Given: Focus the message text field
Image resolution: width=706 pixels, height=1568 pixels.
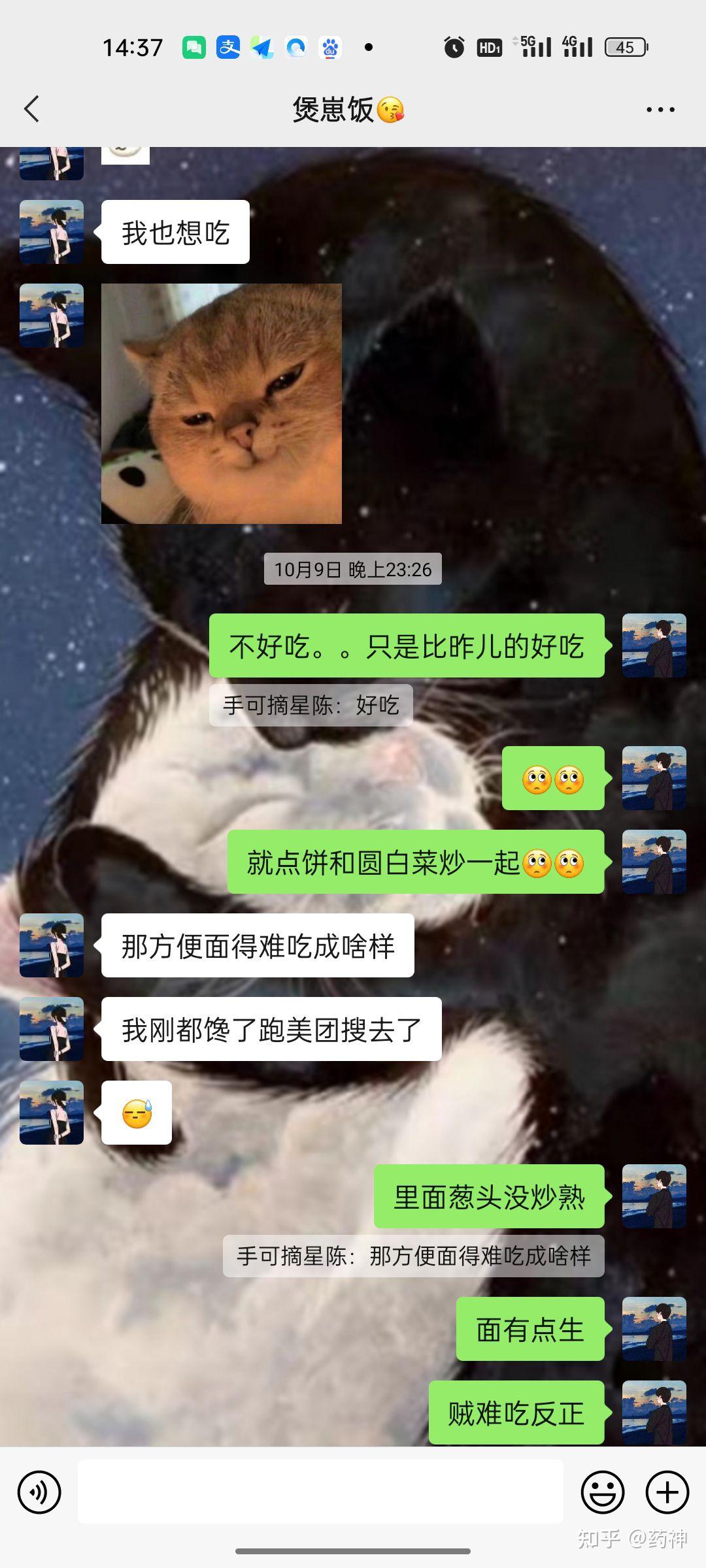Looking at the screenshot, I should (320, 1492).
